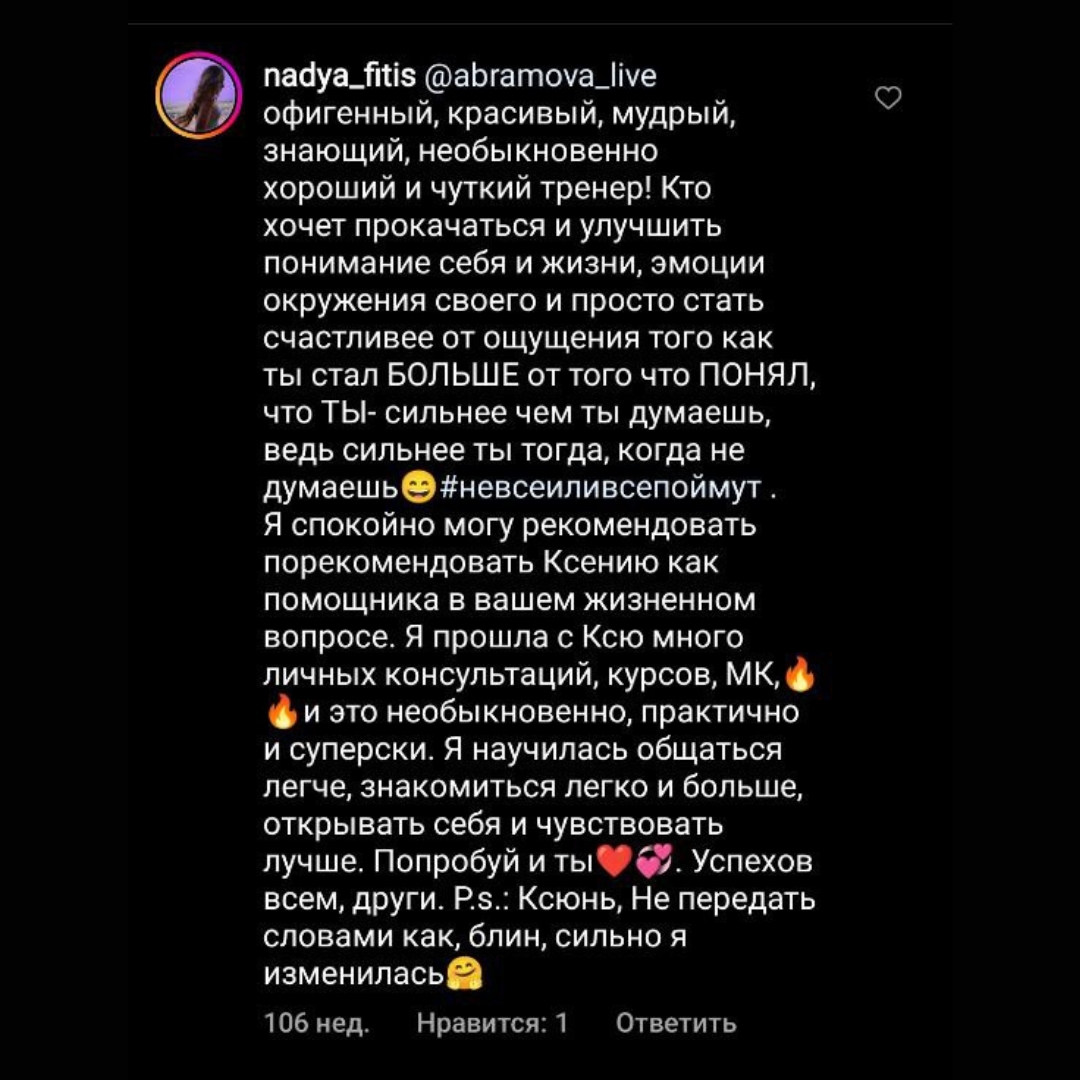Open the @abramova_live mention

(541, 76)
